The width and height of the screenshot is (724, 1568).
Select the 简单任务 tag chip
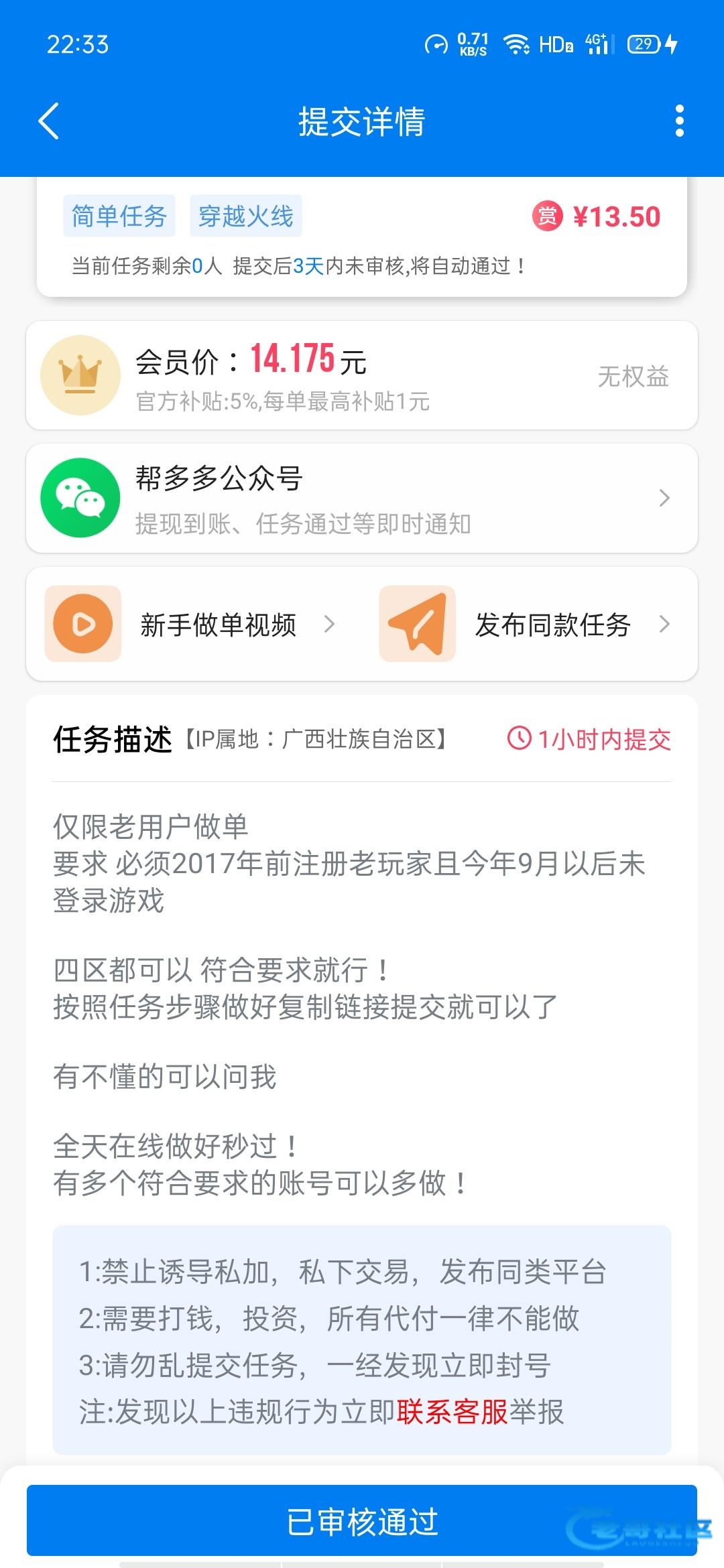119,216
